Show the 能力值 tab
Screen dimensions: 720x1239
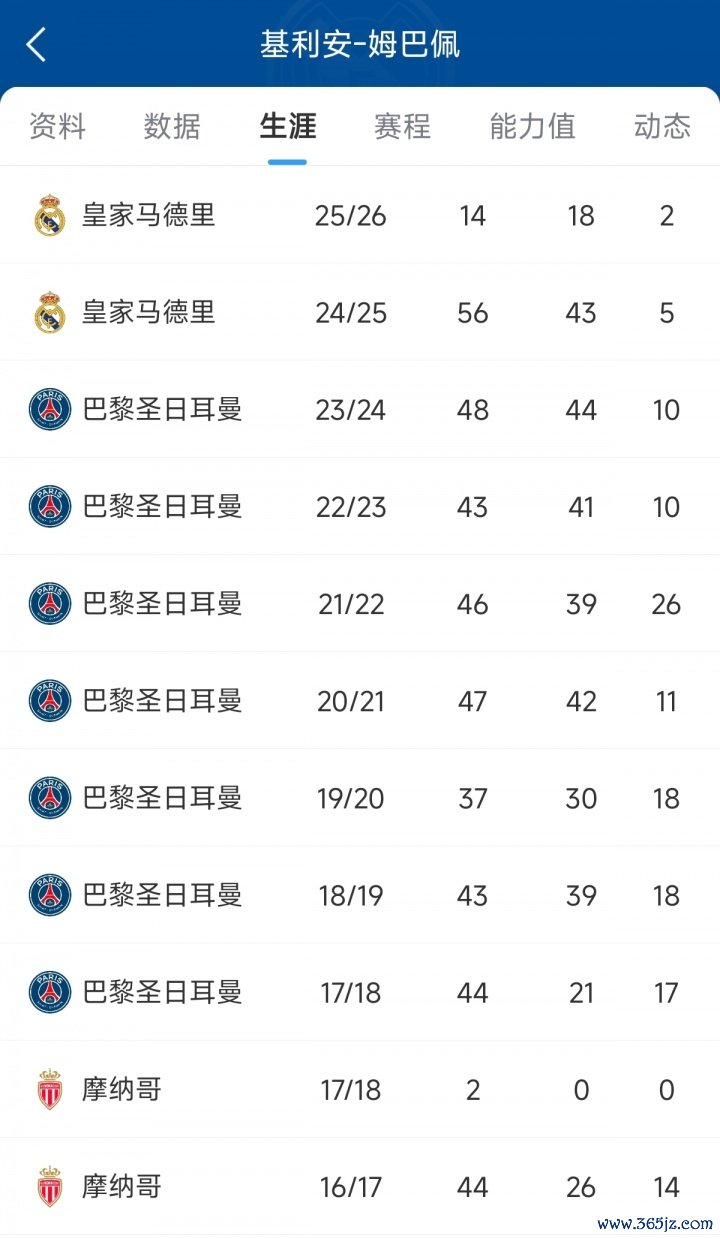[532, 127]
